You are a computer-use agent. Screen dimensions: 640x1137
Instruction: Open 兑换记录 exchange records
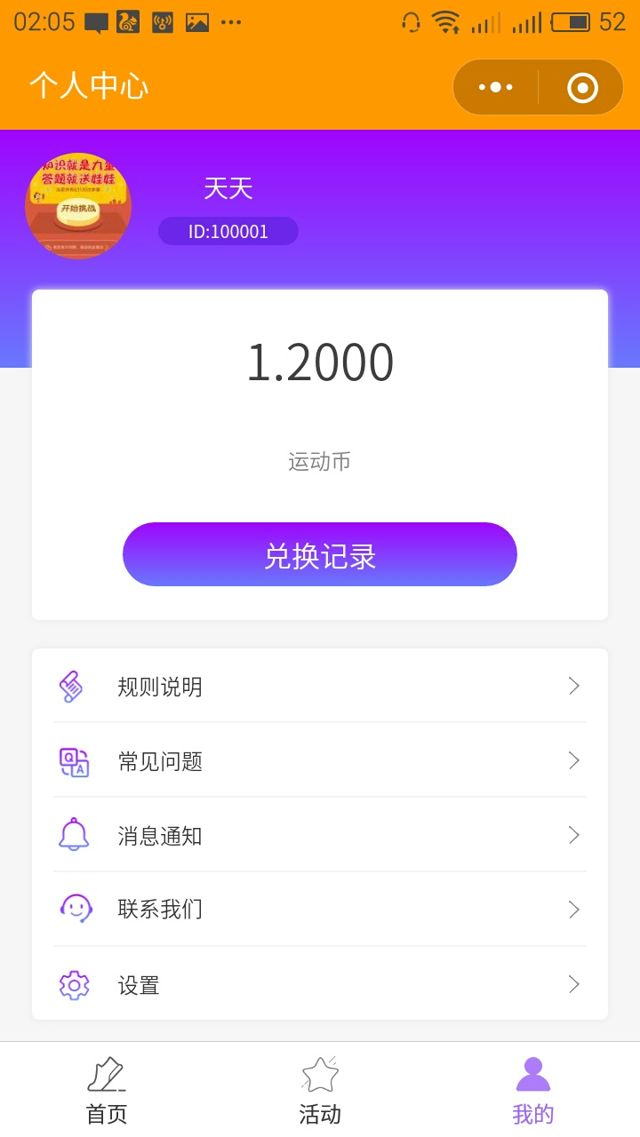pyautogui.click(x=320, y=554)
